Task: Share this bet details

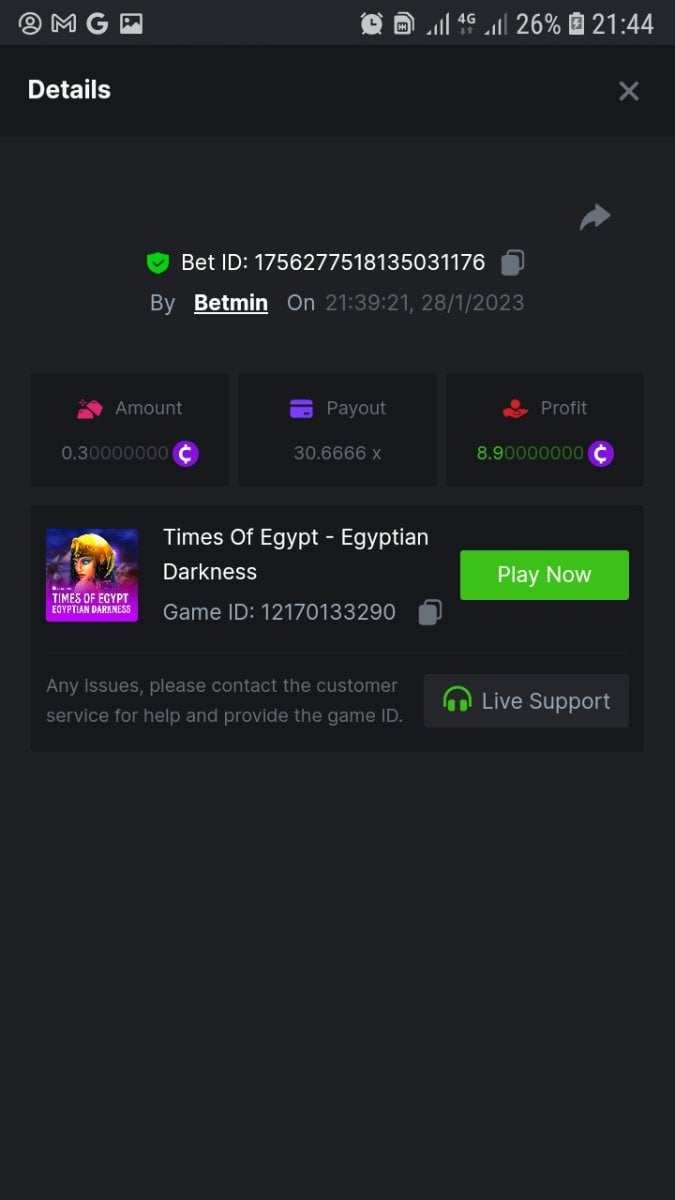Action: pos(595,217)
